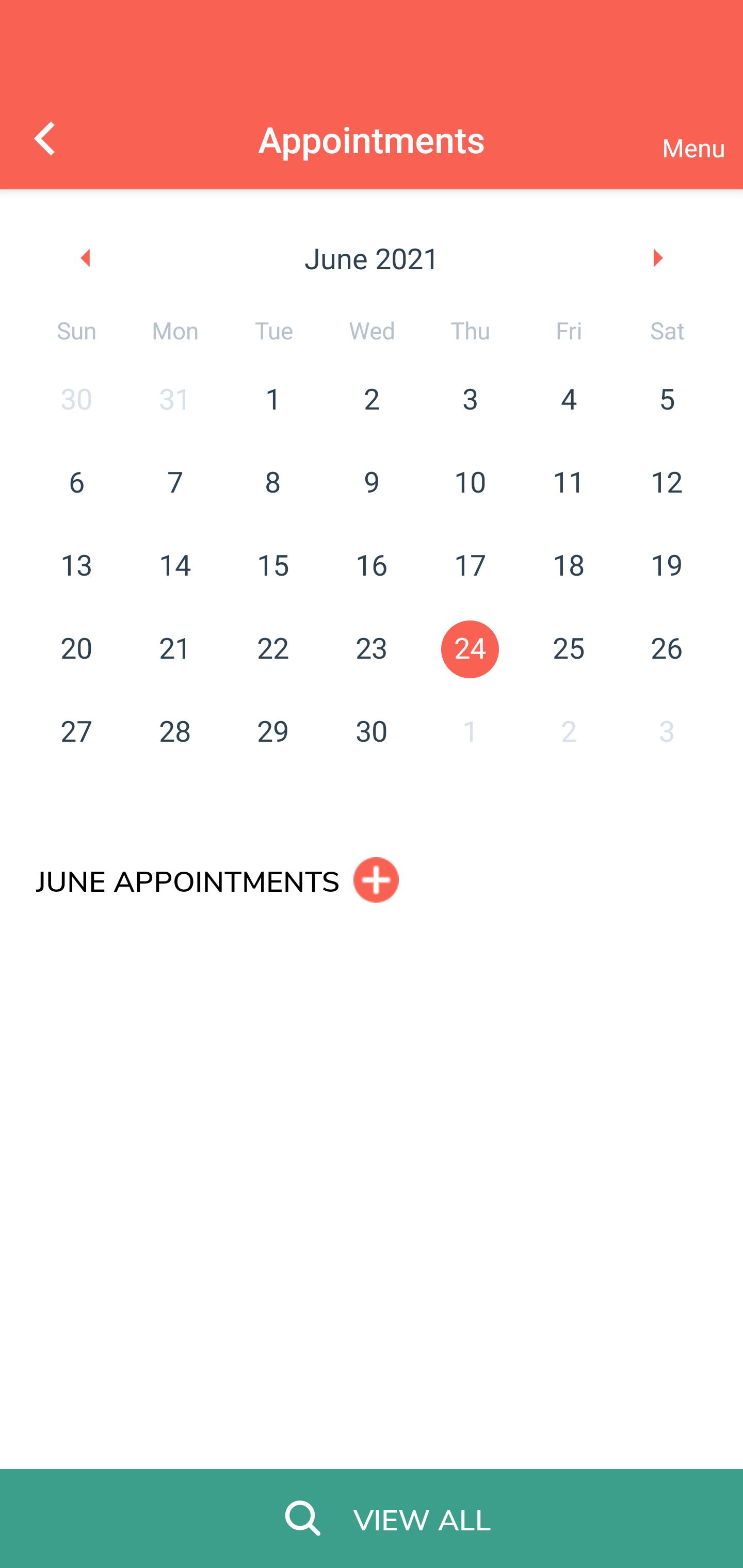Open the Menu
Viewport: 743px width, 1568px height.
click(693, 149)
